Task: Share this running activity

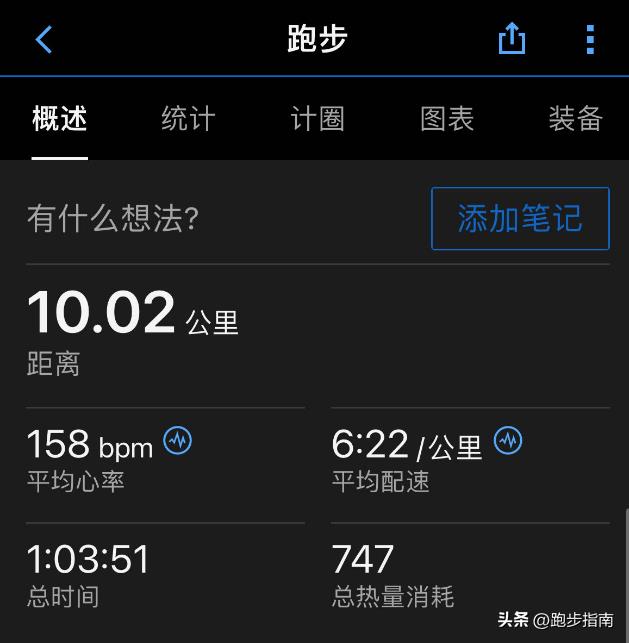Action: click(512, 39)
